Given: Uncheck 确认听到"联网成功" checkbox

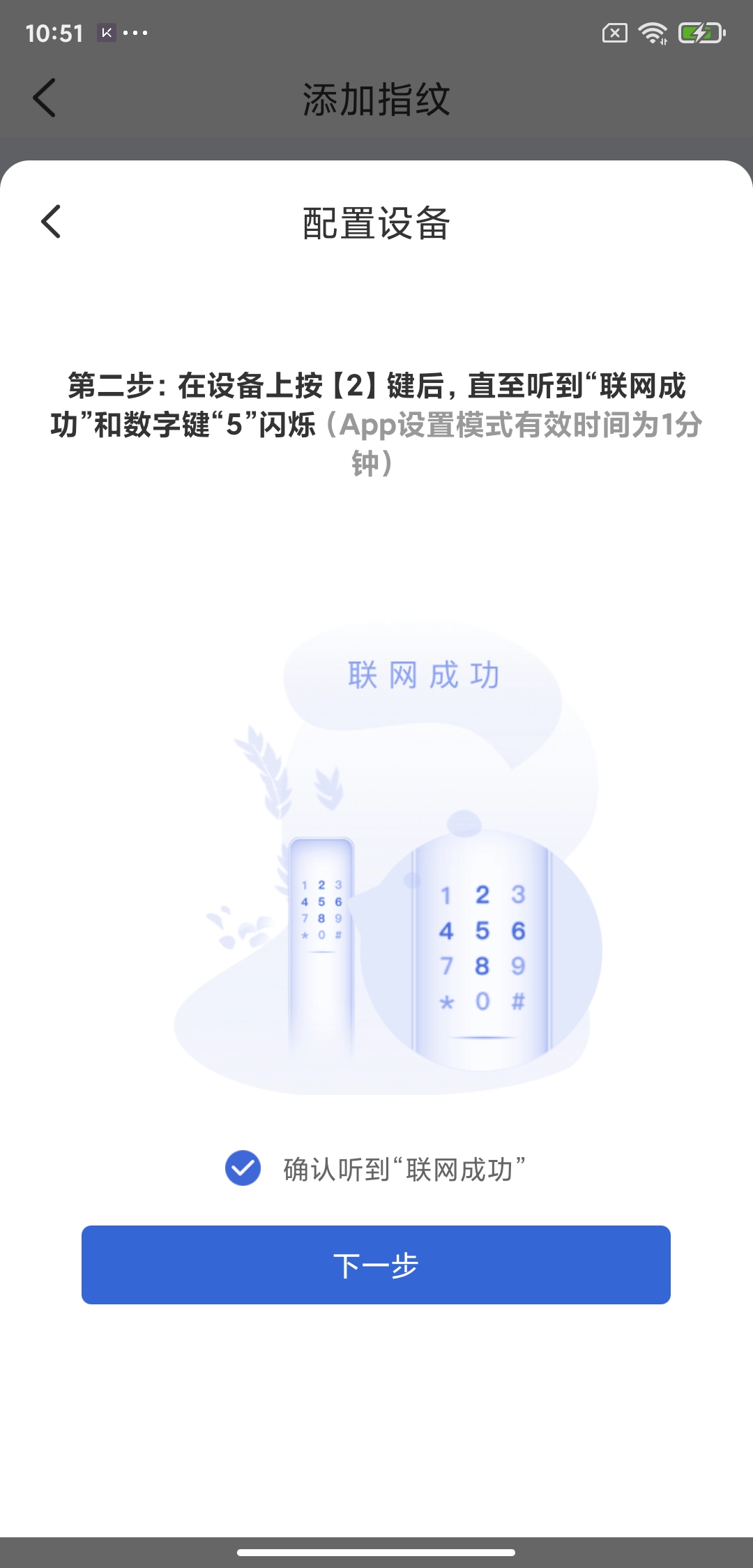Looking at the screenshot, I should (243, 1168).
